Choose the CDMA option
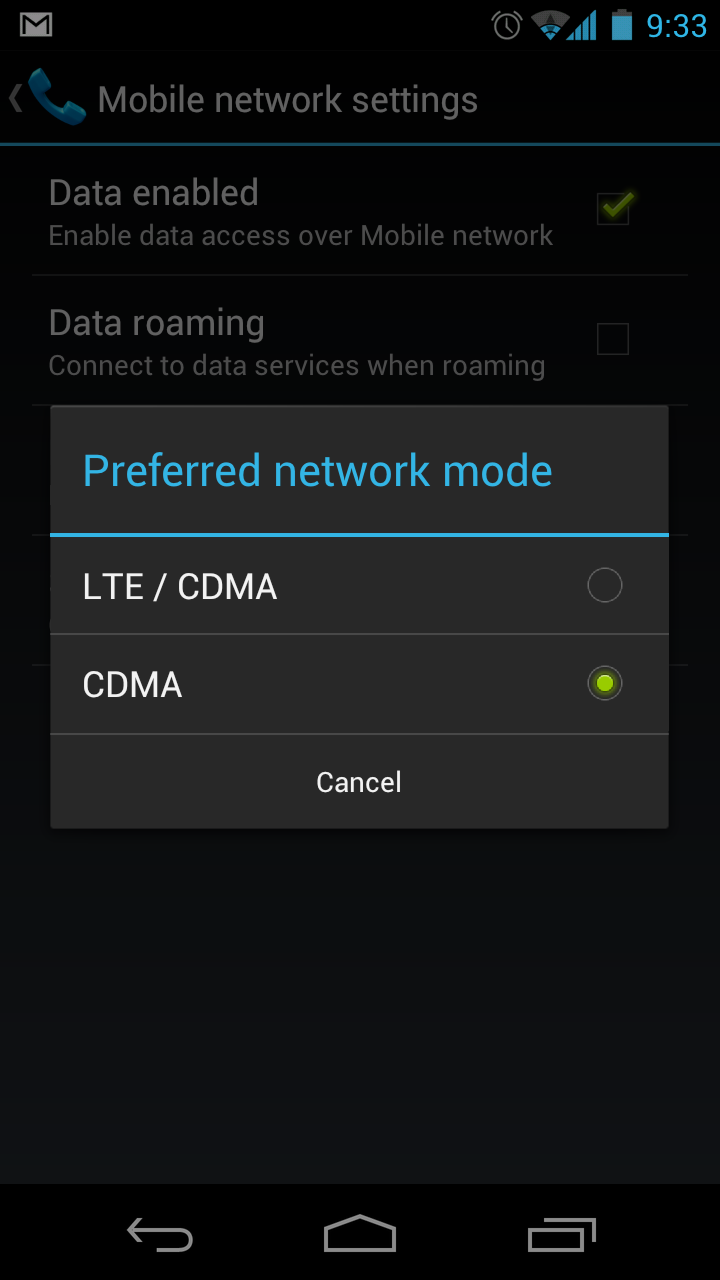 tap(359, 684)
